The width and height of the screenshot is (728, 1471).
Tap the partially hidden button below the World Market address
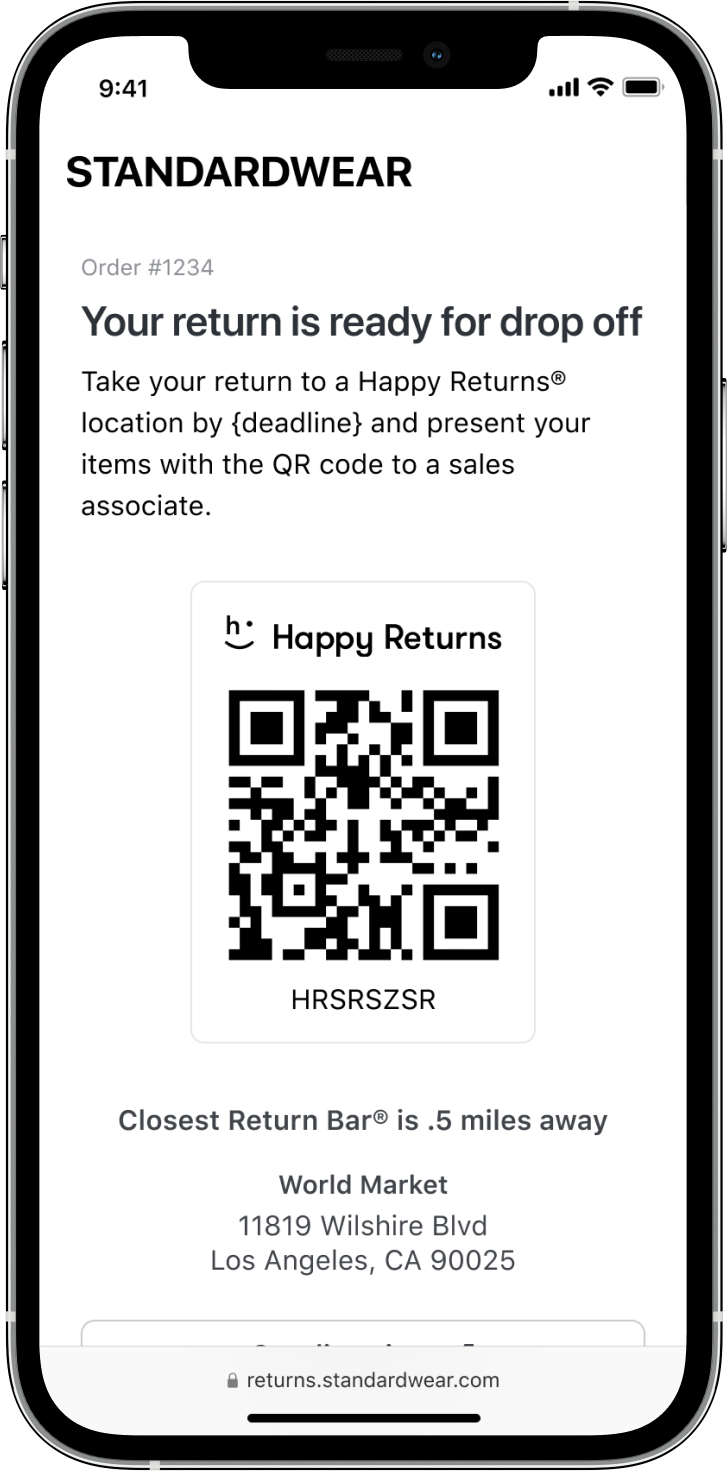point(363,1333)
